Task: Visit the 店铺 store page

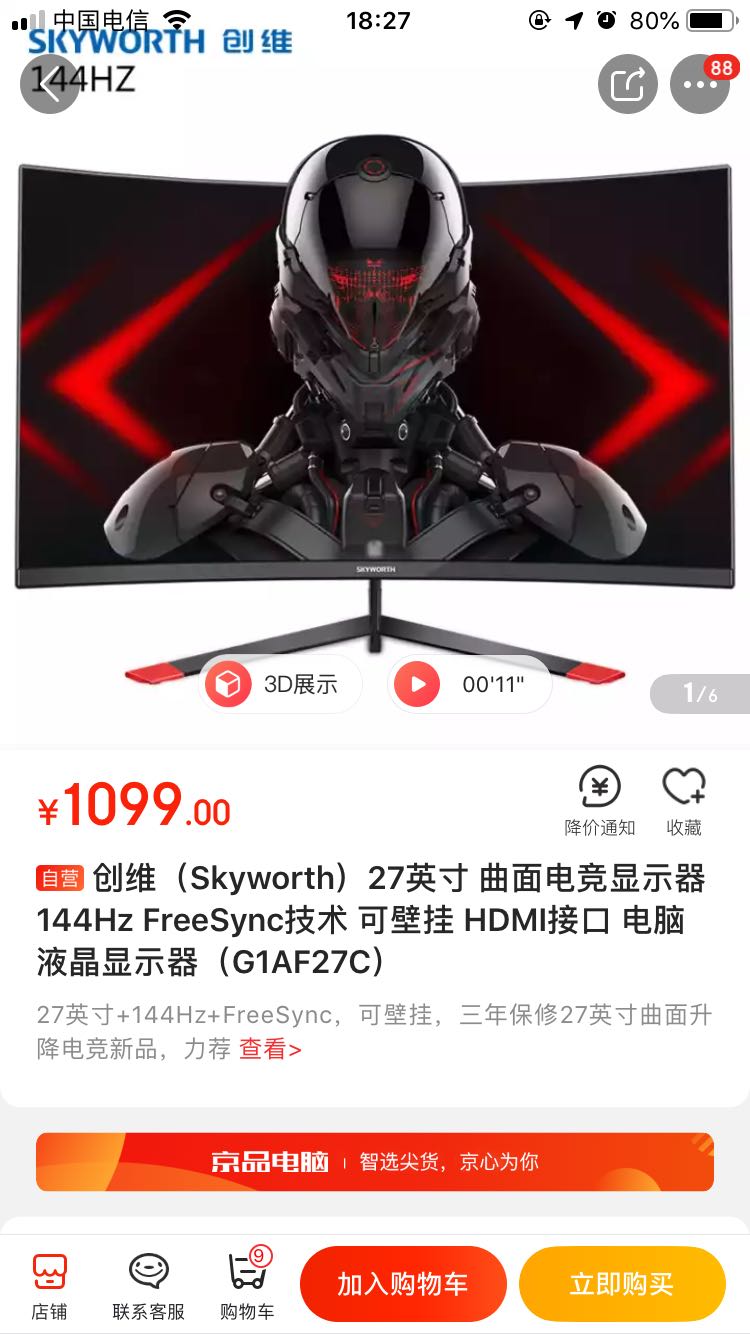Action: (x=49, y=1286)
